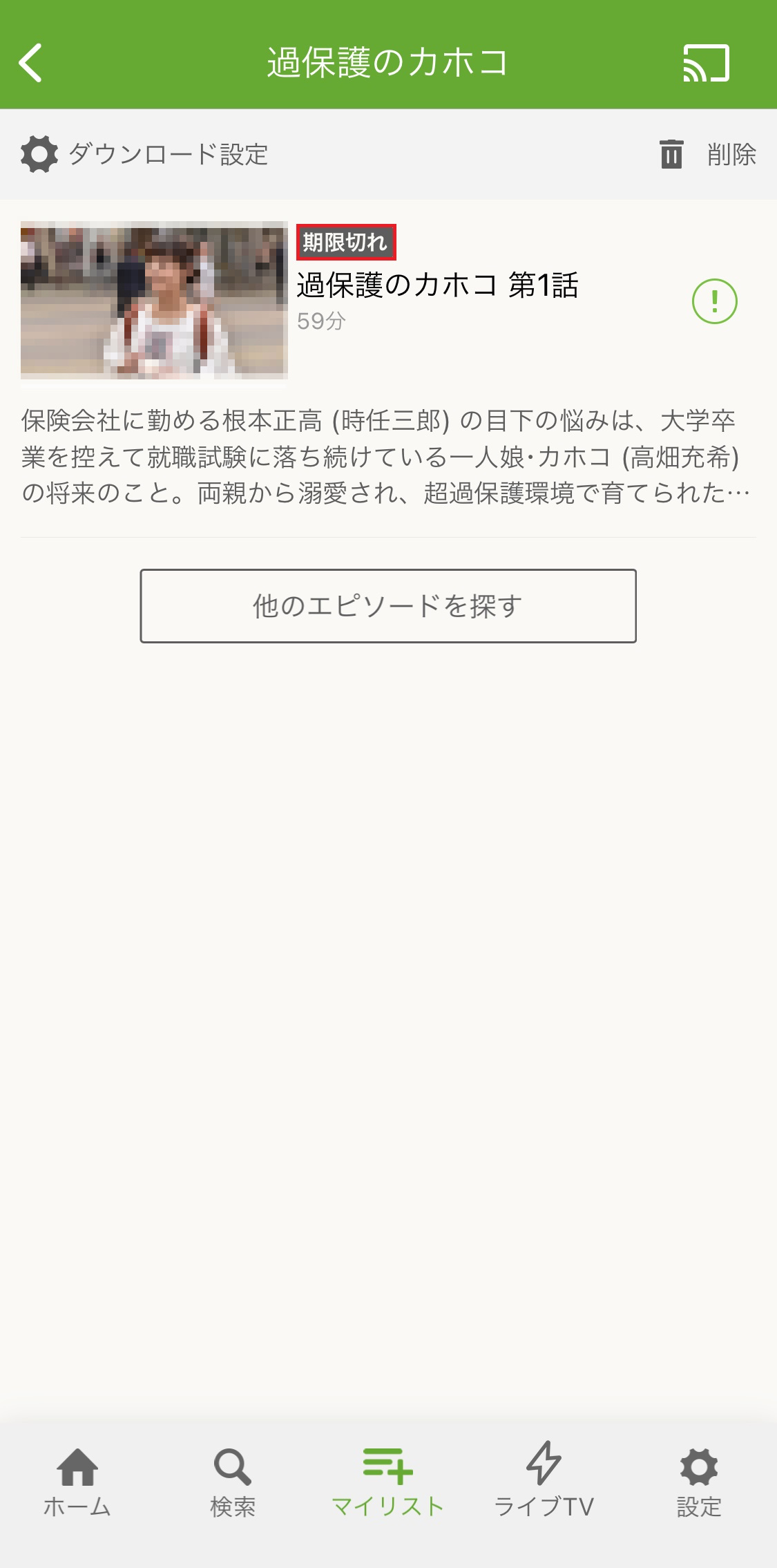The width and height of the screenshot is (777, 1568).
Task: Go to the 設定 tab
Action: coord(699,1483)
